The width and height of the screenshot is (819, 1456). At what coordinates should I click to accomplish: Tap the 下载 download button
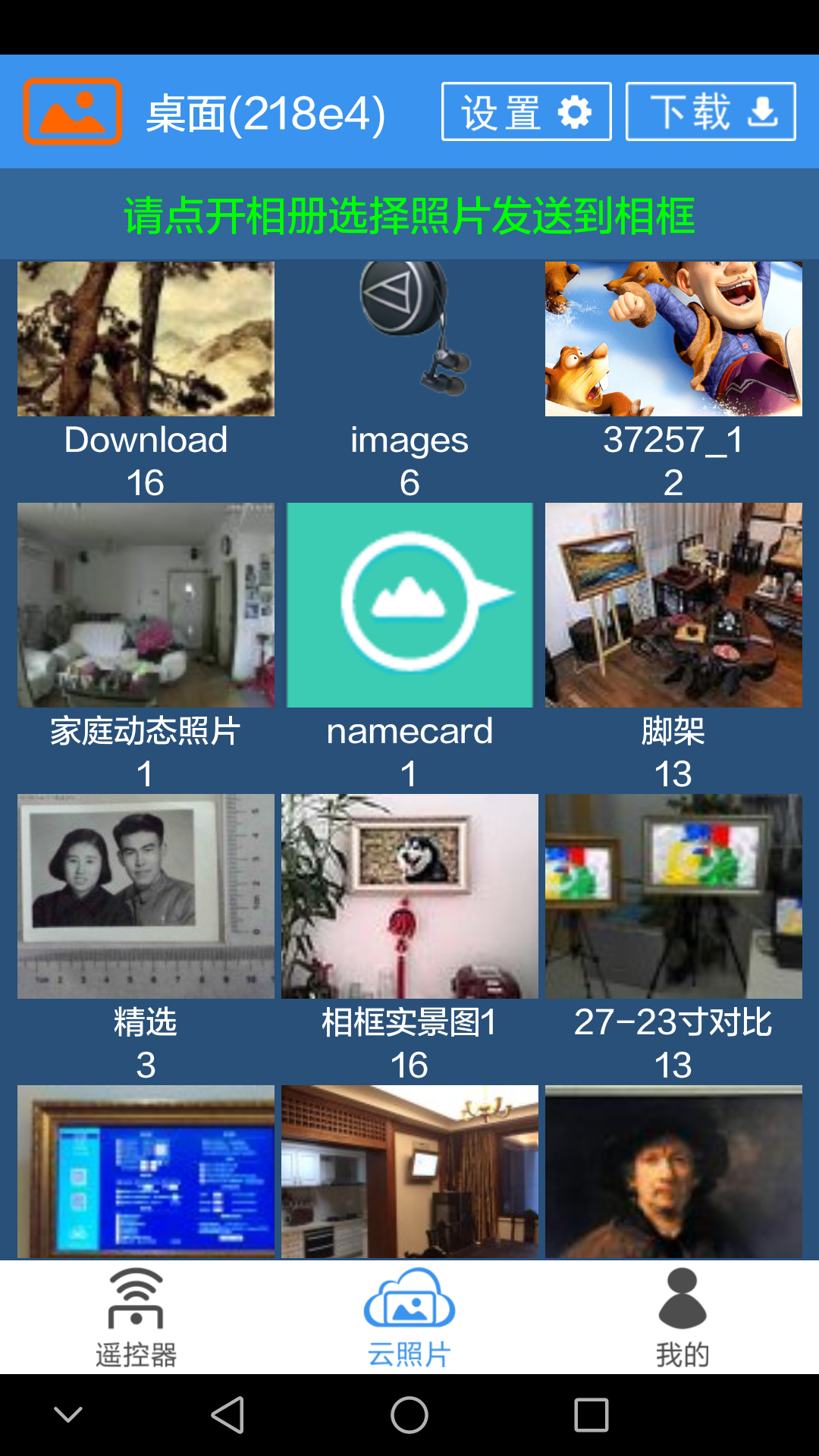(711, 111)
